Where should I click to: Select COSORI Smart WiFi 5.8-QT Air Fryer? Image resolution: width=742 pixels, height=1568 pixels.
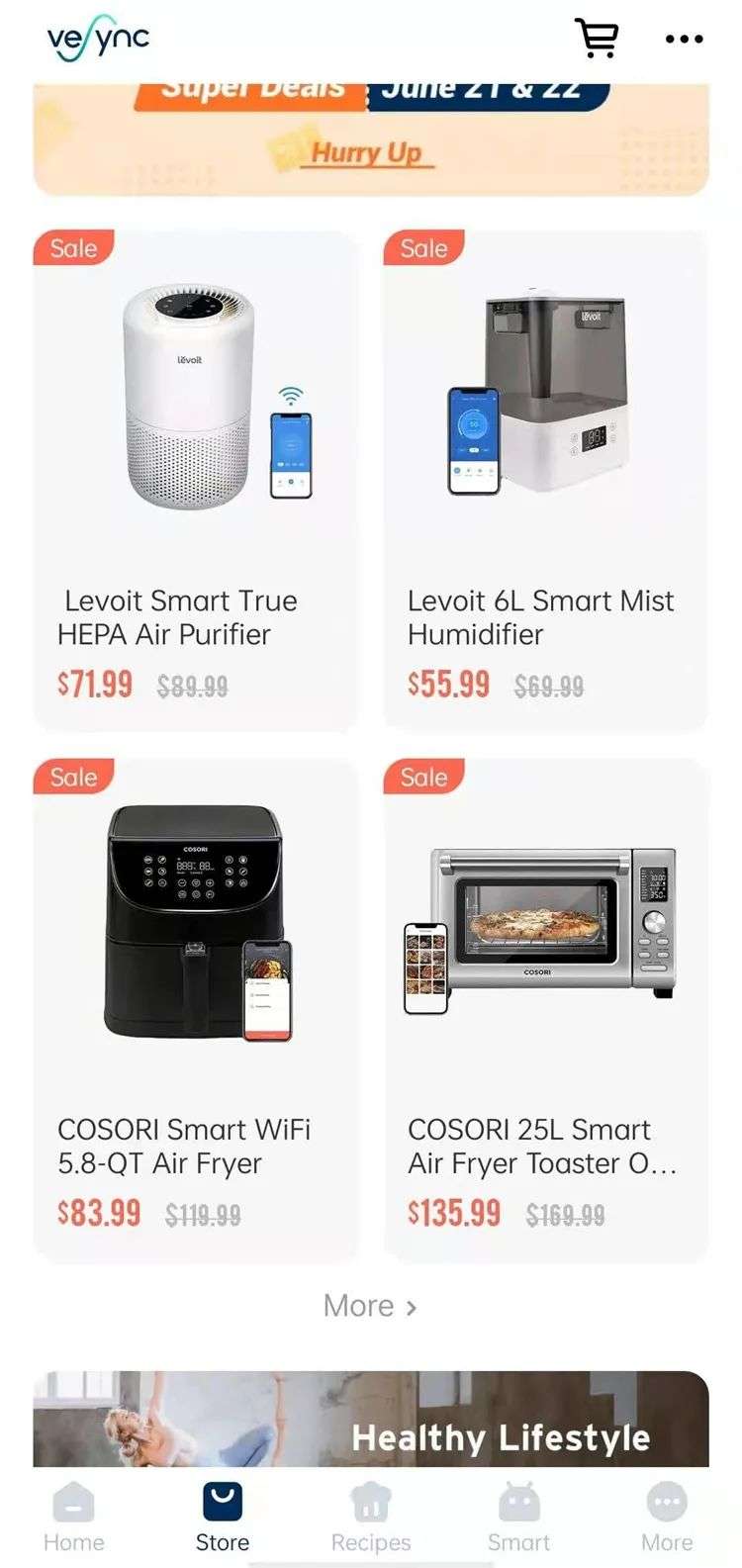point(196,1010)
